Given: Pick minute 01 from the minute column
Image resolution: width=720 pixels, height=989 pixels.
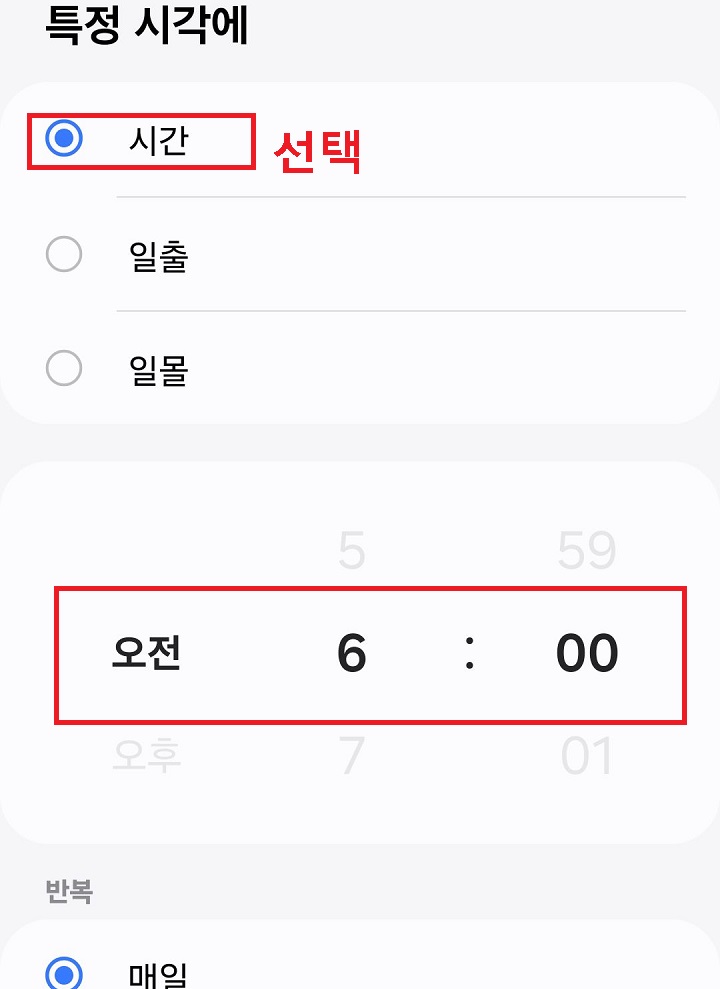Looking at the screenshot, I should [585, 758].
